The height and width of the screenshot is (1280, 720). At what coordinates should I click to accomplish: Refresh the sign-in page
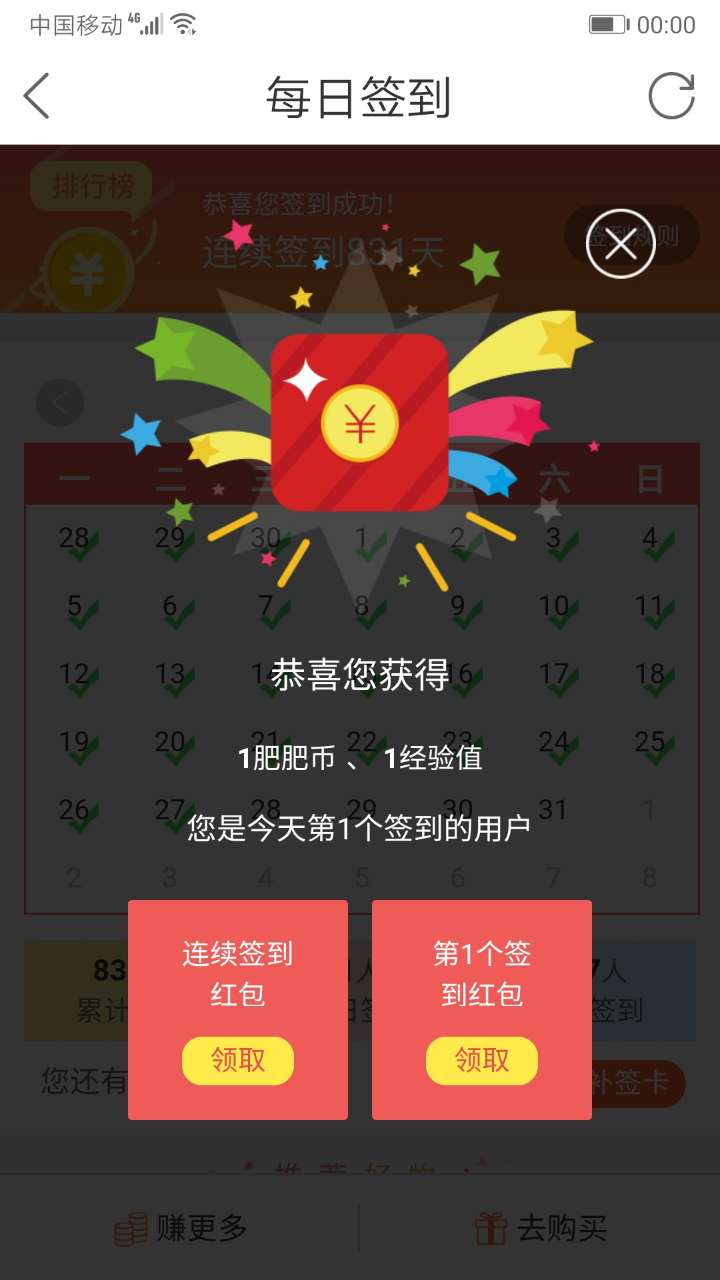coord(671,97)
